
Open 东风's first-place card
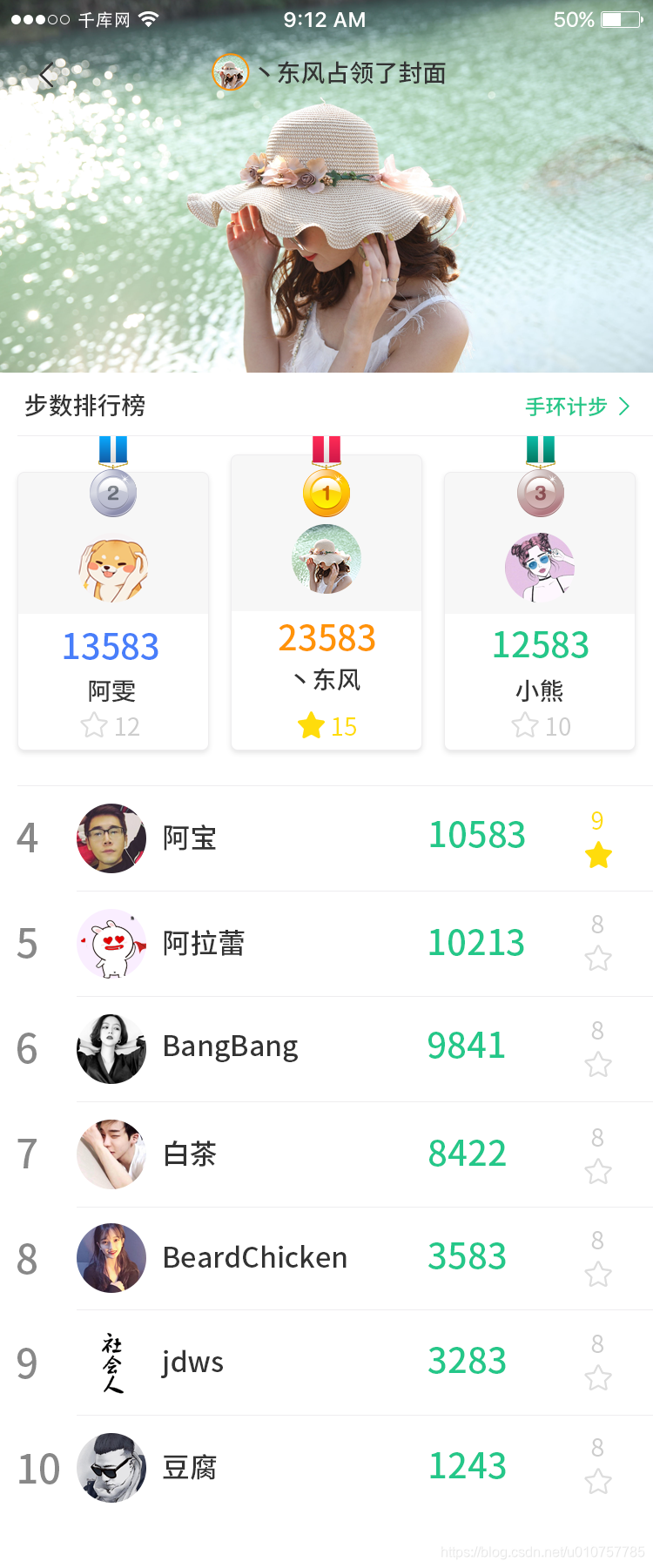coord(326,602)
